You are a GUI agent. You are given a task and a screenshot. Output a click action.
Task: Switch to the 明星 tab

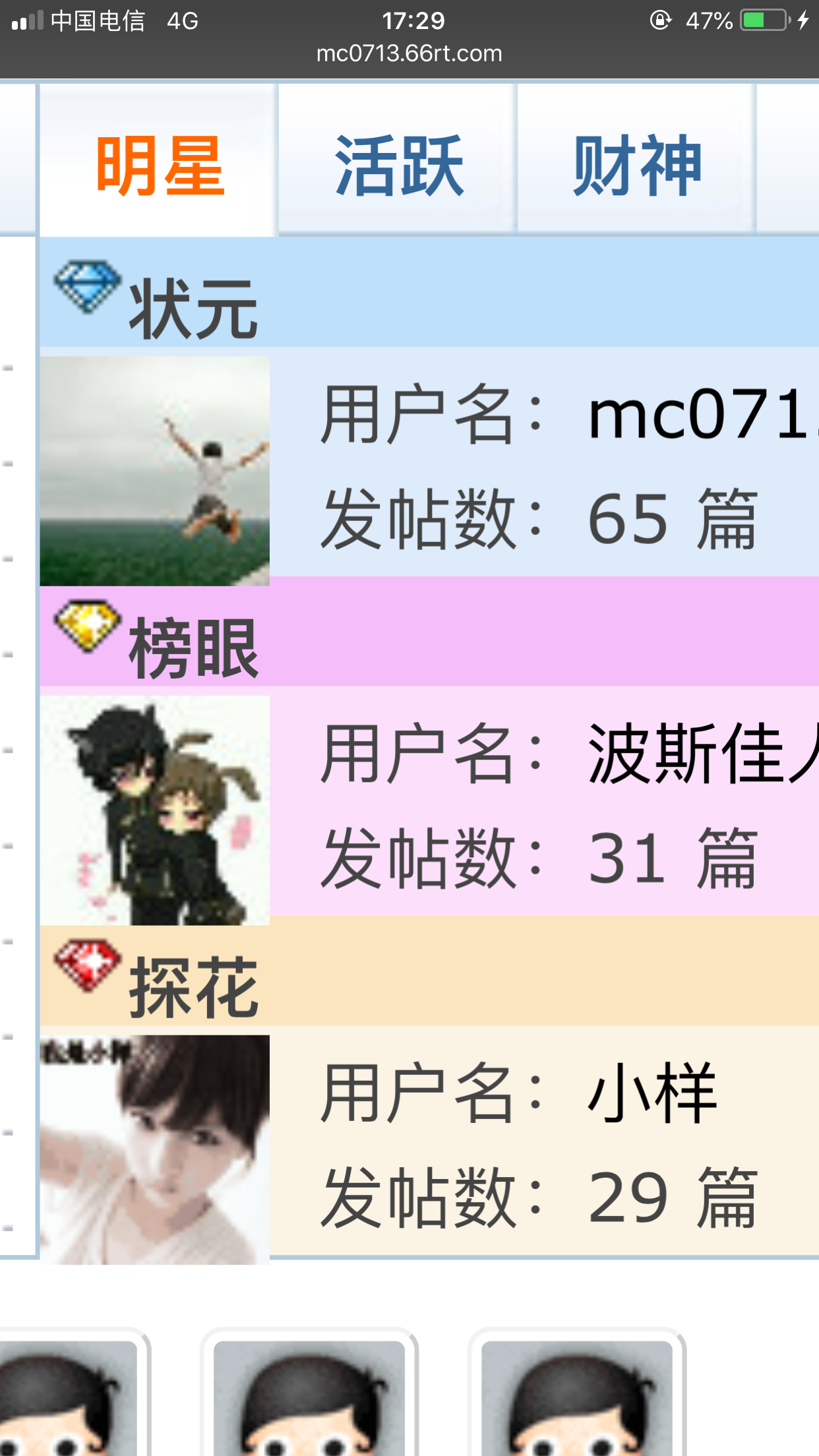click(159, 165)
